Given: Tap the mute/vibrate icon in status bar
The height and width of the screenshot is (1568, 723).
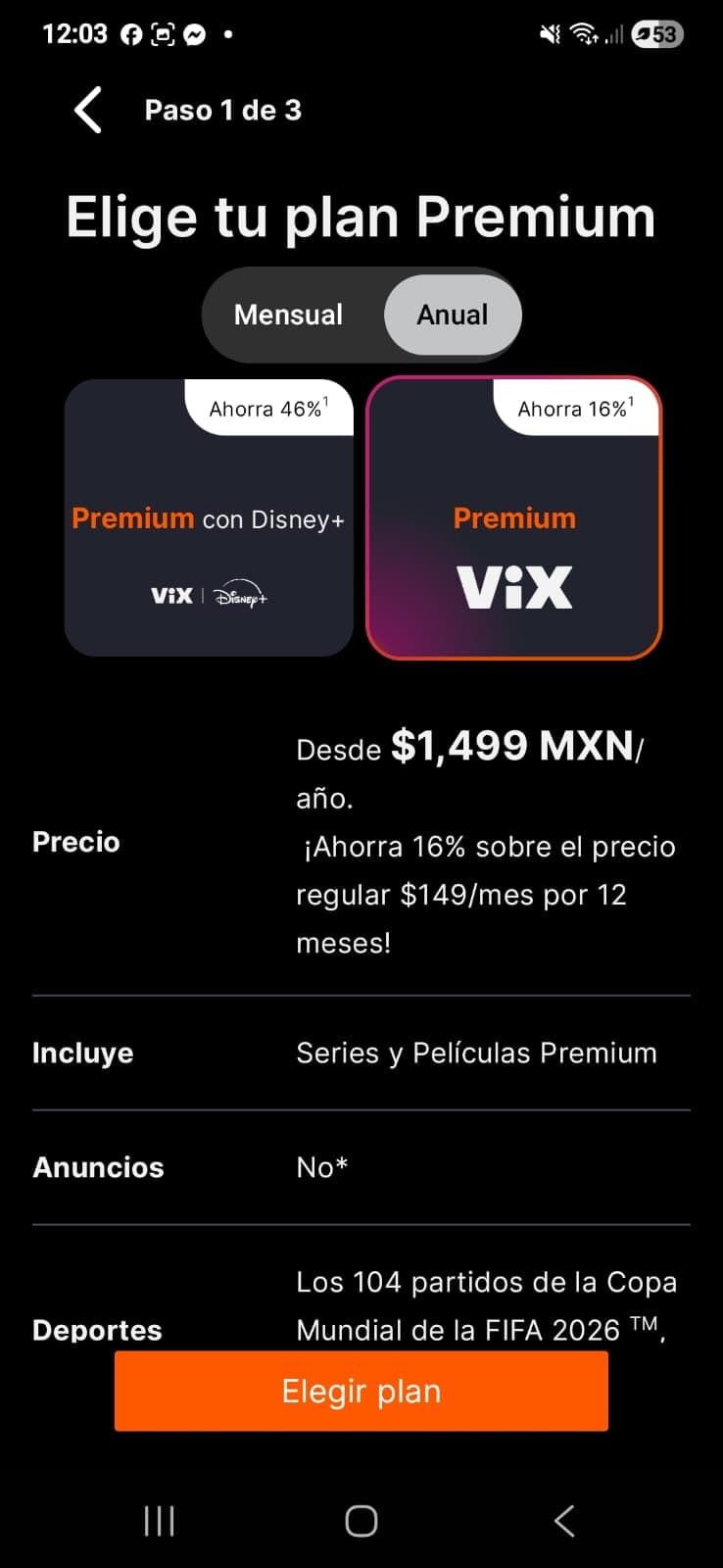Looking at the screenshot, I should click(550, 32).
